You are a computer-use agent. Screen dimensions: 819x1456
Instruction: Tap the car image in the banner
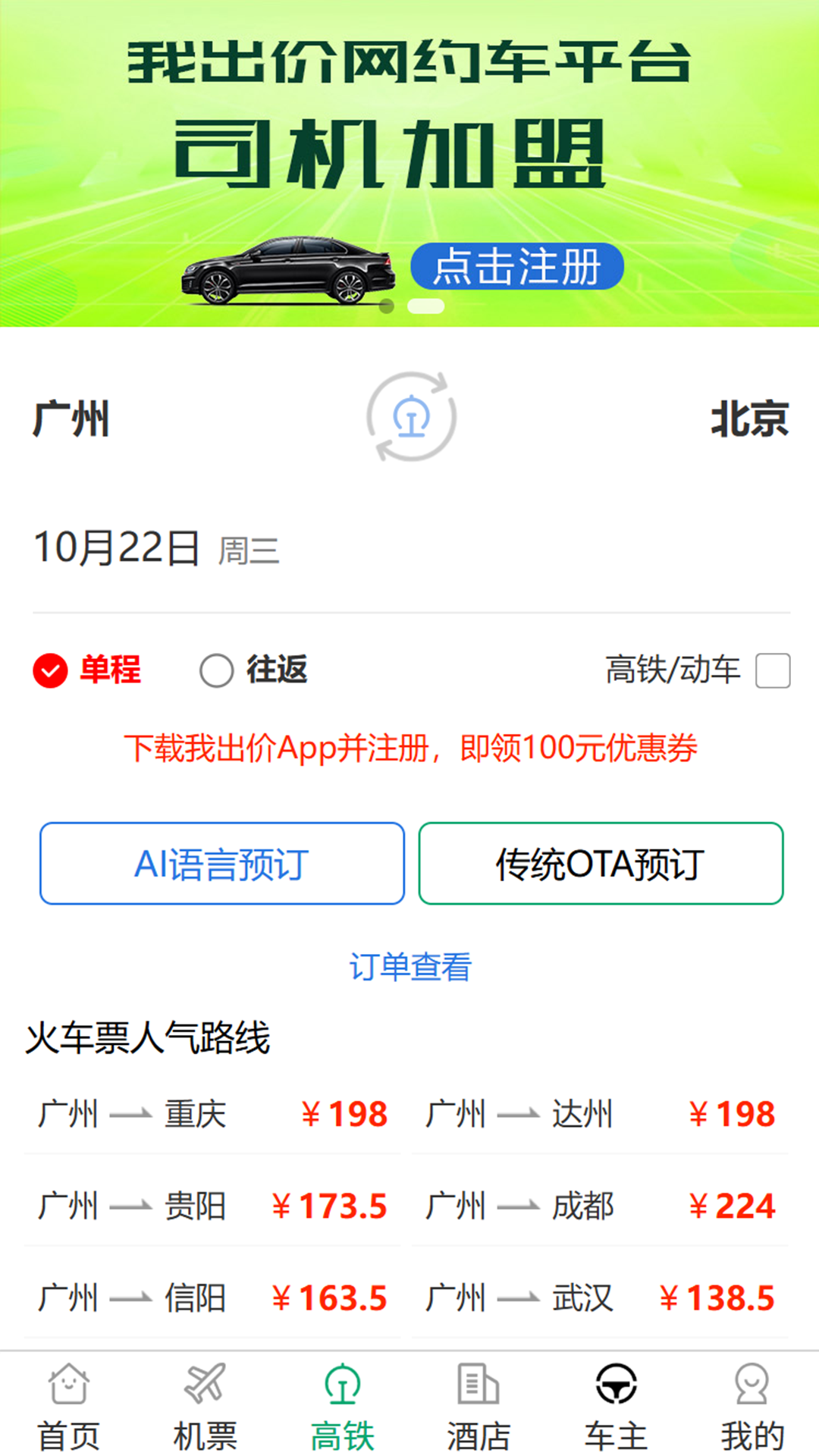(x=288, y=265)
